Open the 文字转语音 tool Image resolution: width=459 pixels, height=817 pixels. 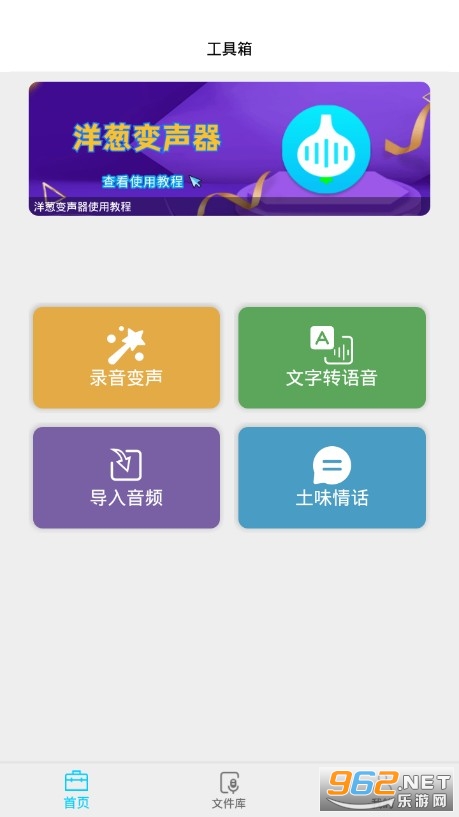click(332, 357)
